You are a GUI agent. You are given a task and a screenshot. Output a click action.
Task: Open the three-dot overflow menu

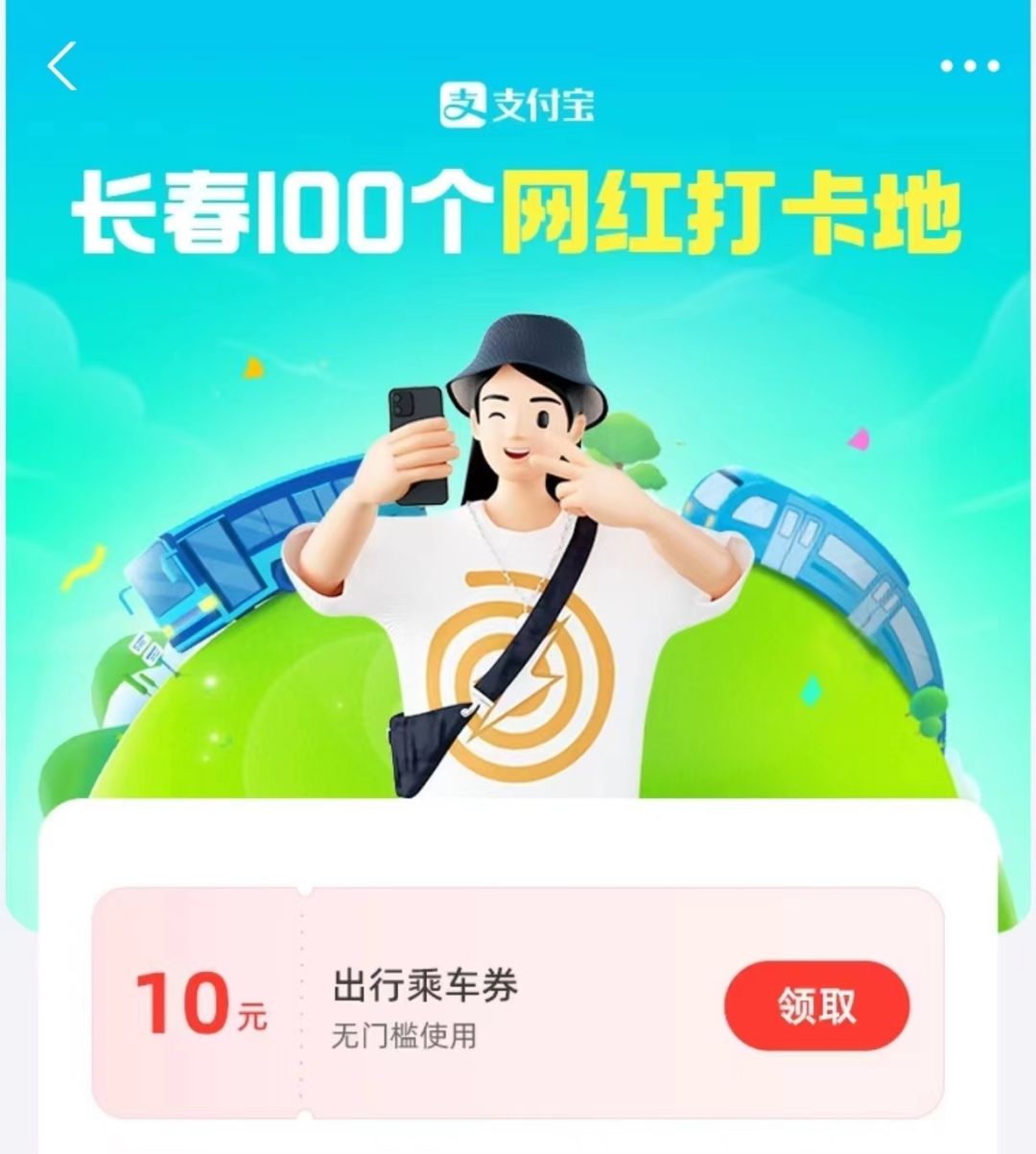969,66
